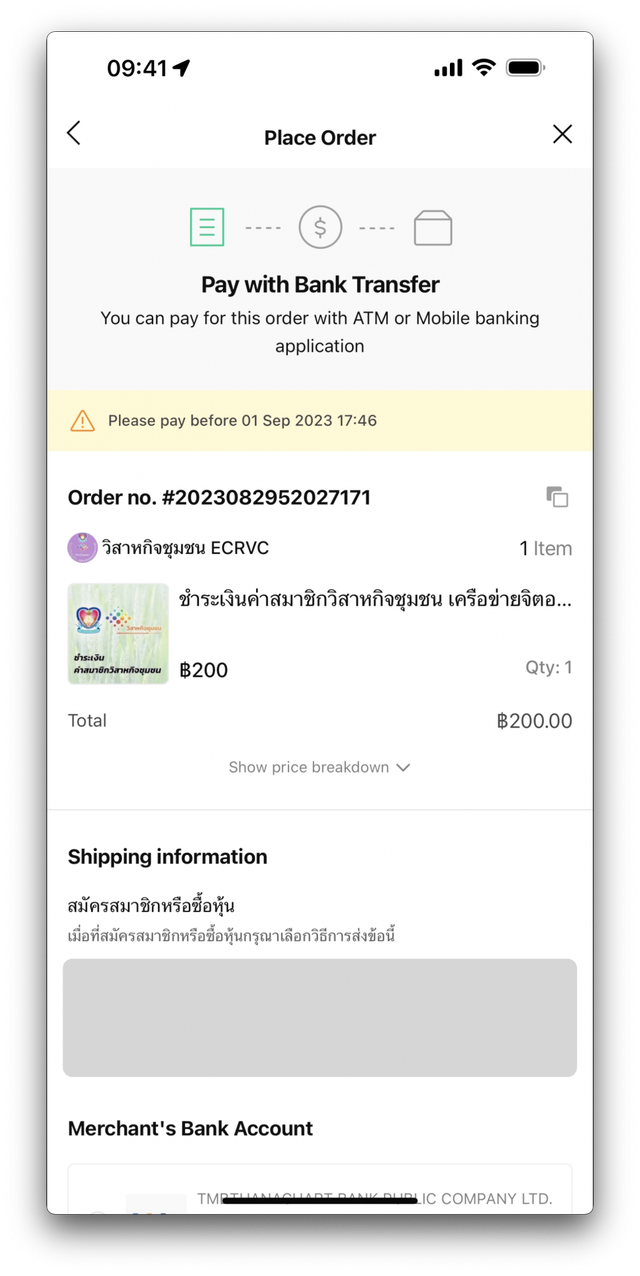
Task: Go back from Place Order
Action: pos(73,133)
